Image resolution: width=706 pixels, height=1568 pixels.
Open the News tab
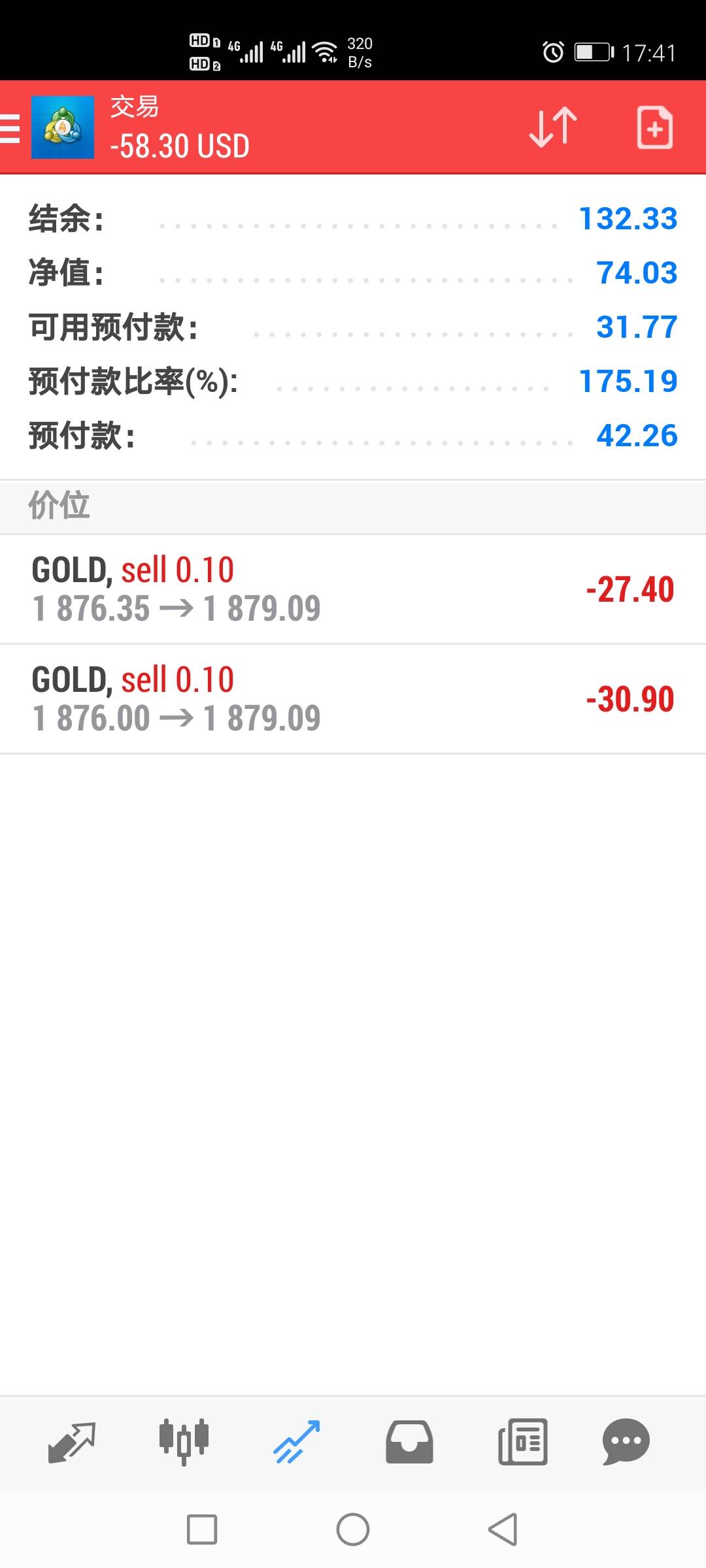tap(522, 1442)
